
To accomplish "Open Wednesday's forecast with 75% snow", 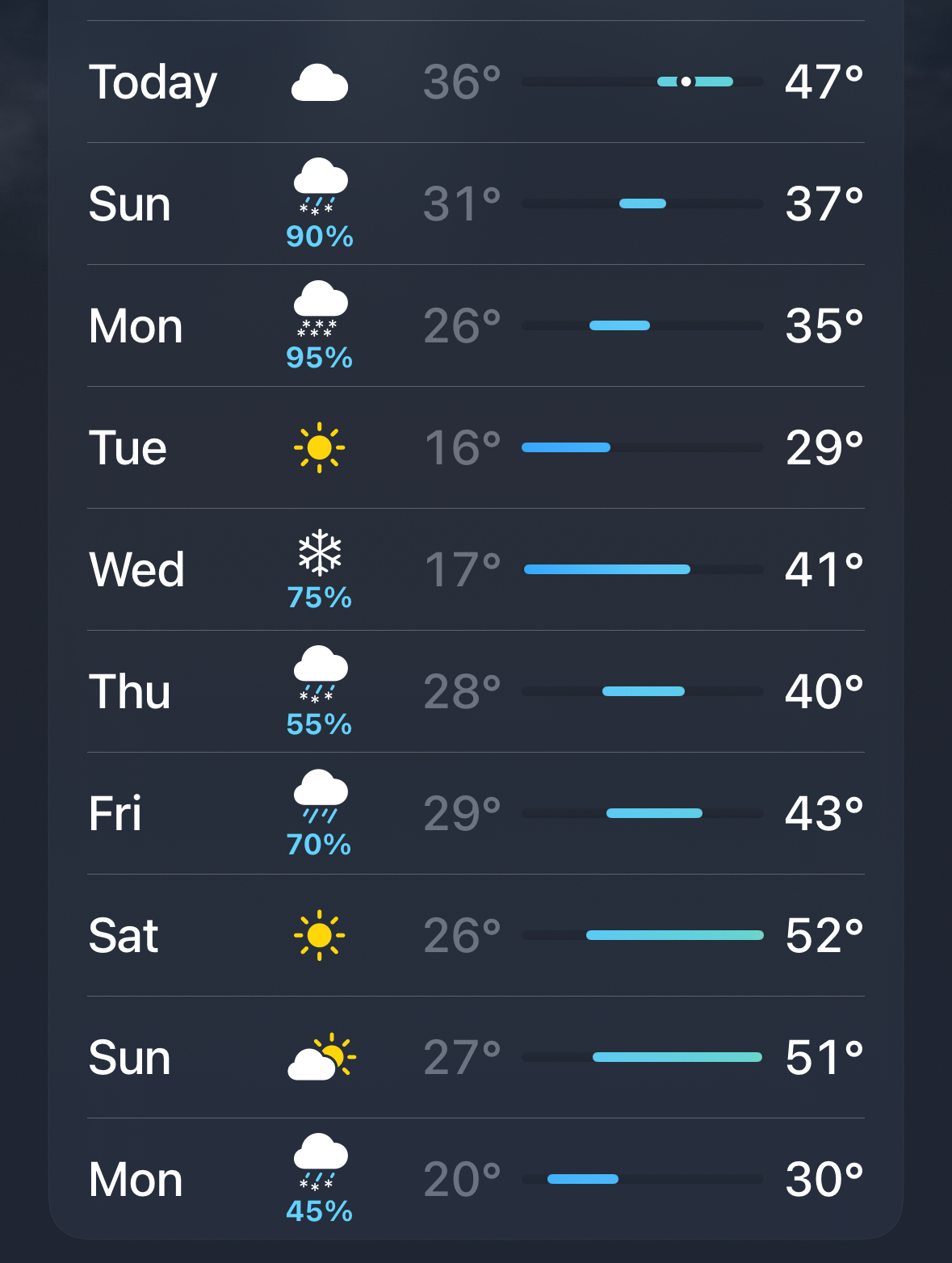I will click(476, 569).
